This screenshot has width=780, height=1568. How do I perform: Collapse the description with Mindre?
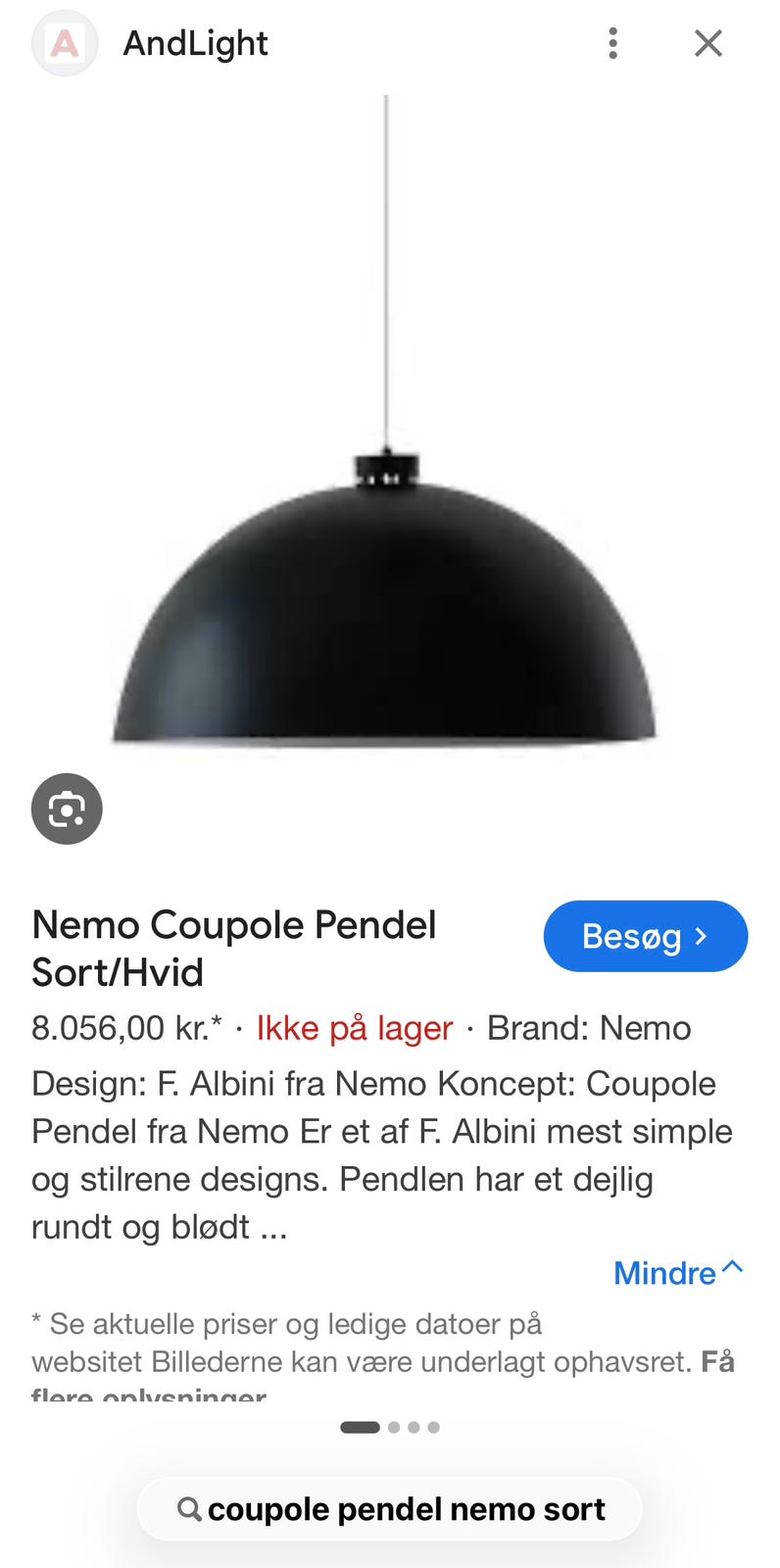tap(678, 1272)
